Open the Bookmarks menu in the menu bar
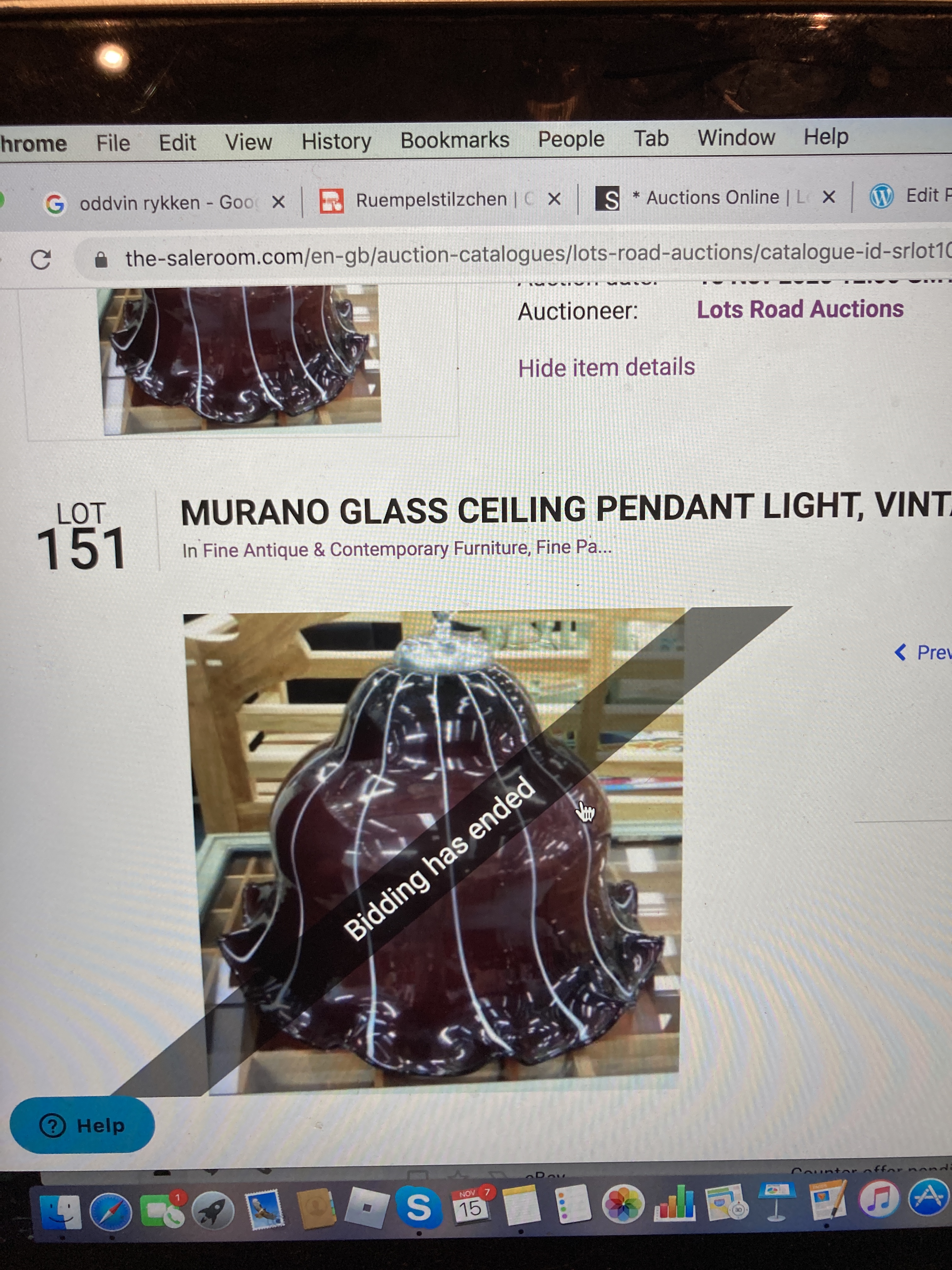The width and height of the screenshot is (952, 1270). pyautogui.click(x=455, y=140)
